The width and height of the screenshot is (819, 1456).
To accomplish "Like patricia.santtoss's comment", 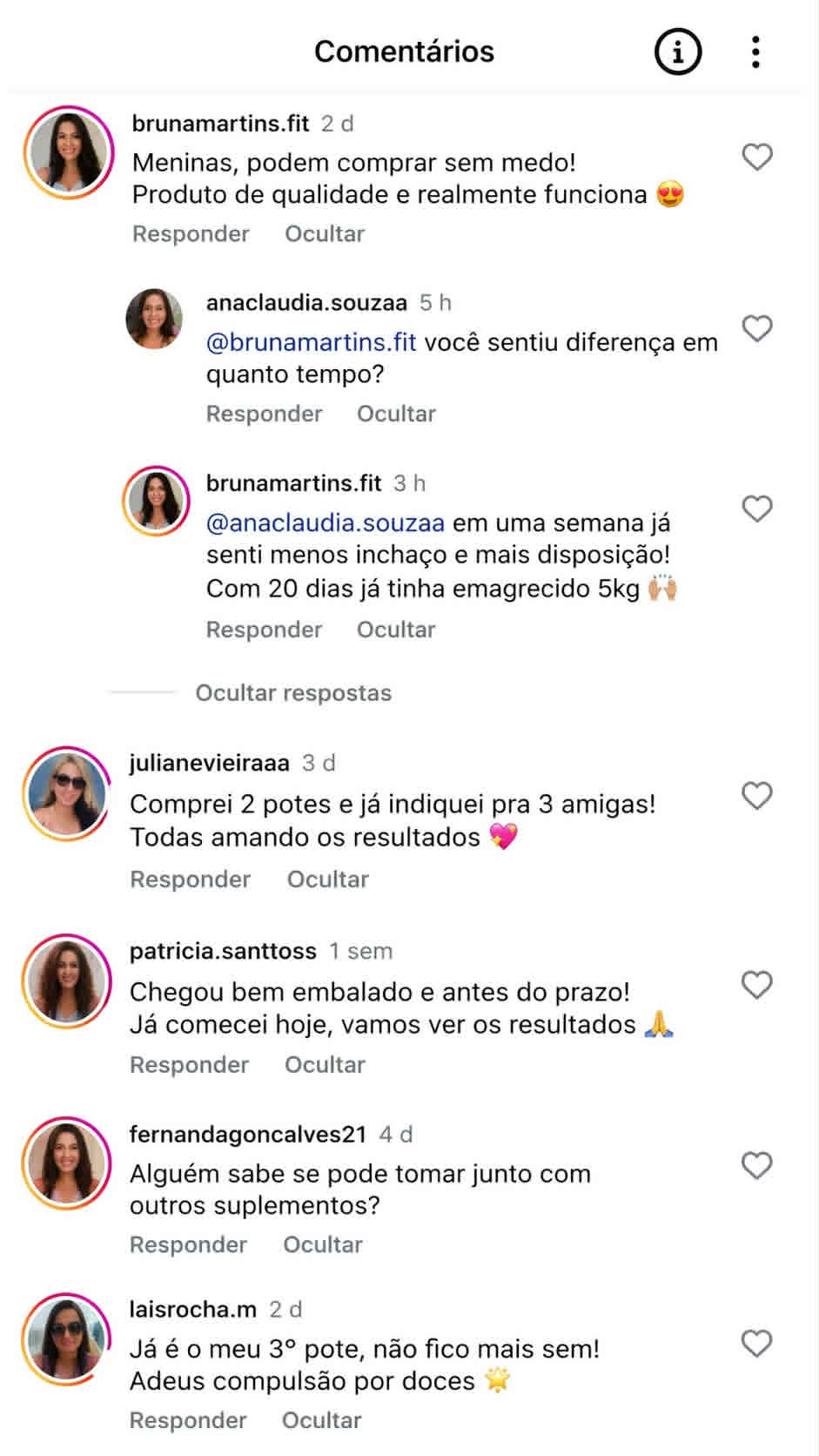I will 757,985.
